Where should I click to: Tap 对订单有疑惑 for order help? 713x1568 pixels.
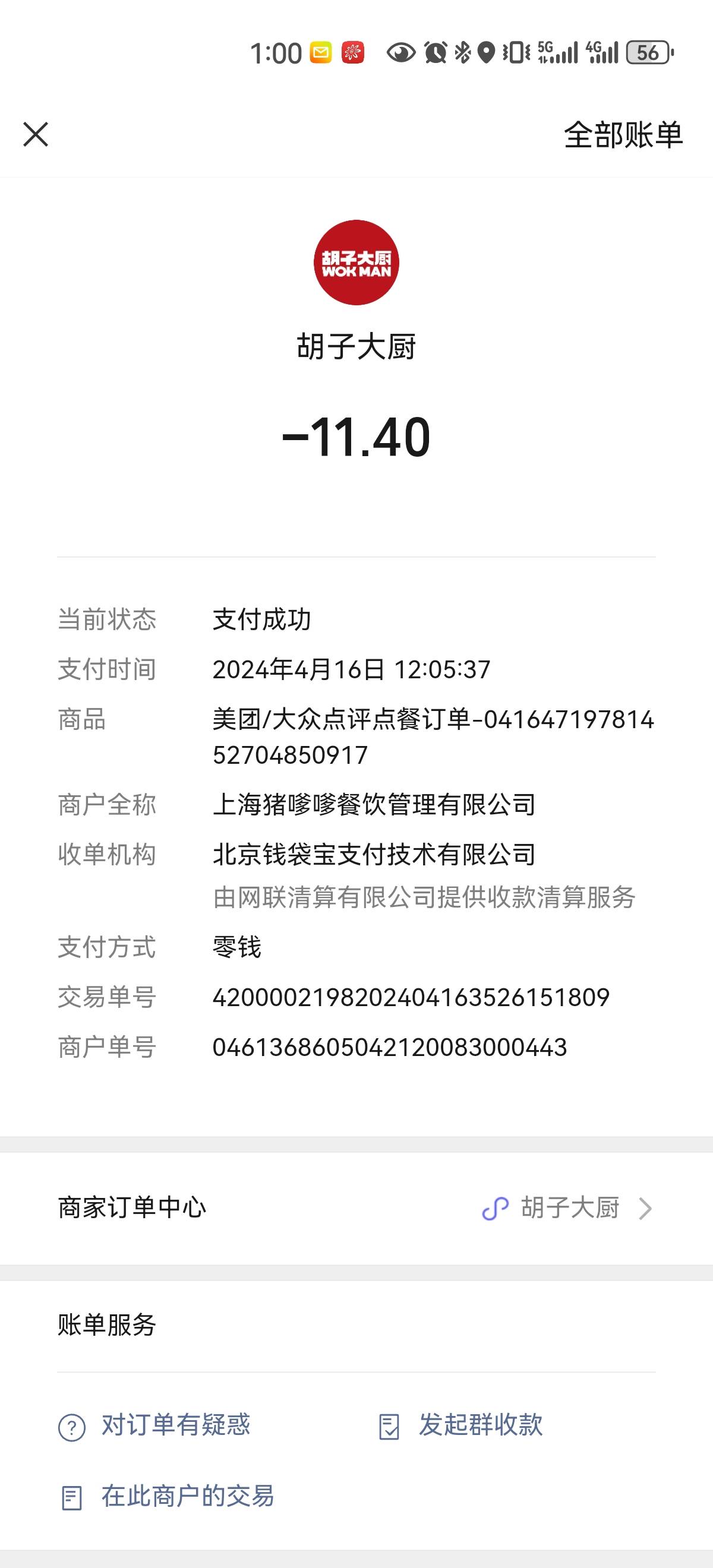(x=154, y=1425)
